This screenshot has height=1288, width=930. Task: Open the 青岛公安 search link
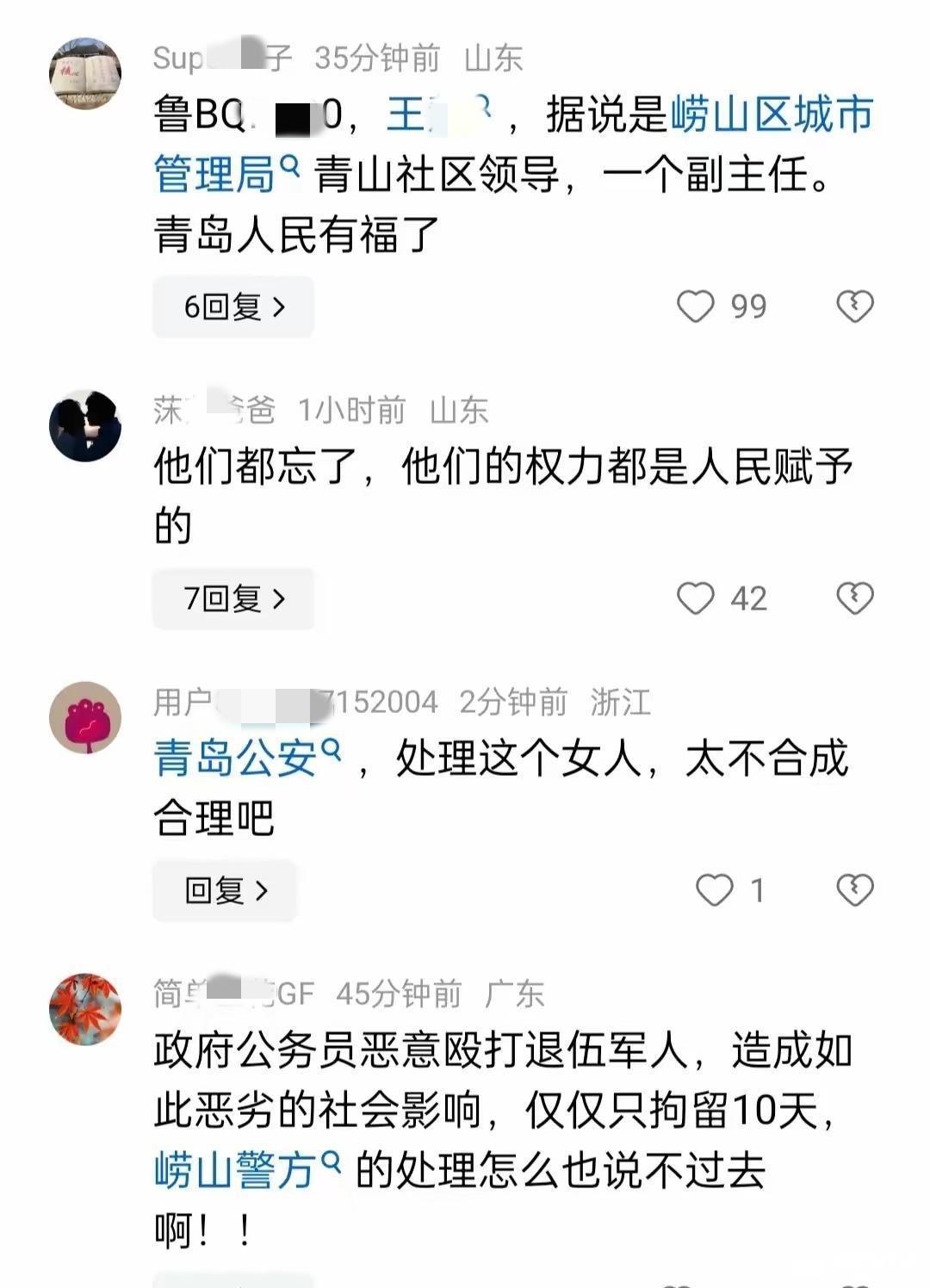(245, 759)
